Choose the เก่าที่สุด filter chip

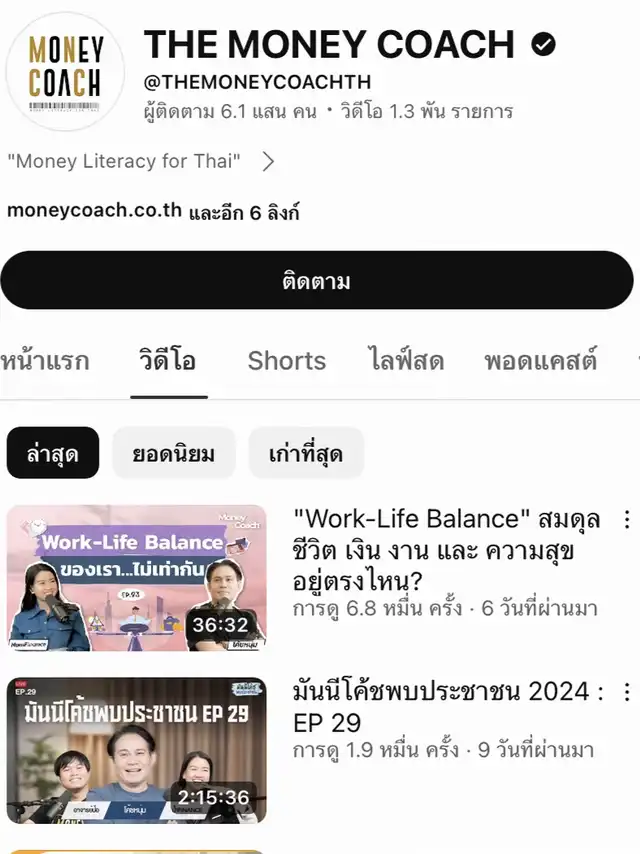(306, 453)
